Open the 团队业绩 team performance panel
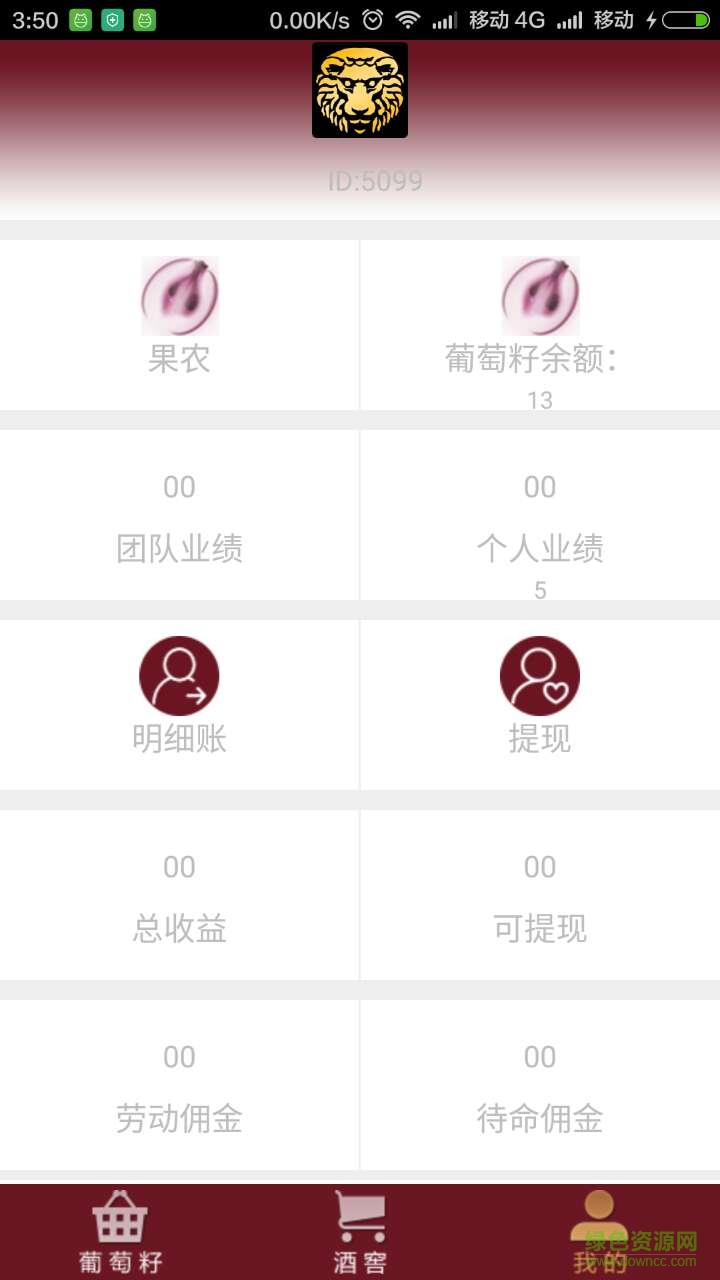Image resolution: width=720 pixels, height=1280 pixels. point(180,515)
